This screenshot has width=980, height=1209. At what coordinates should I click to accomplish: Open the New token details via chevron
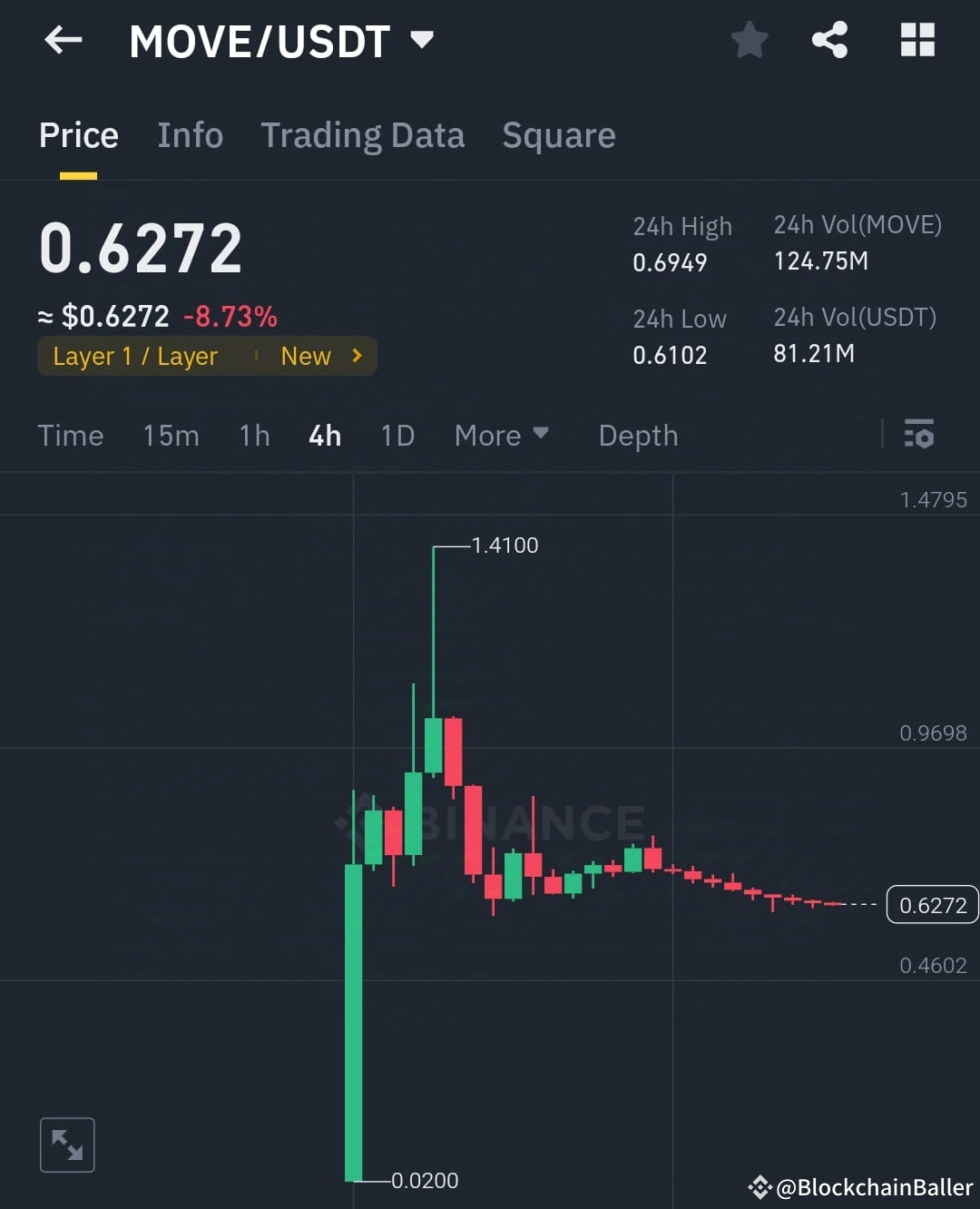(356, 356)
